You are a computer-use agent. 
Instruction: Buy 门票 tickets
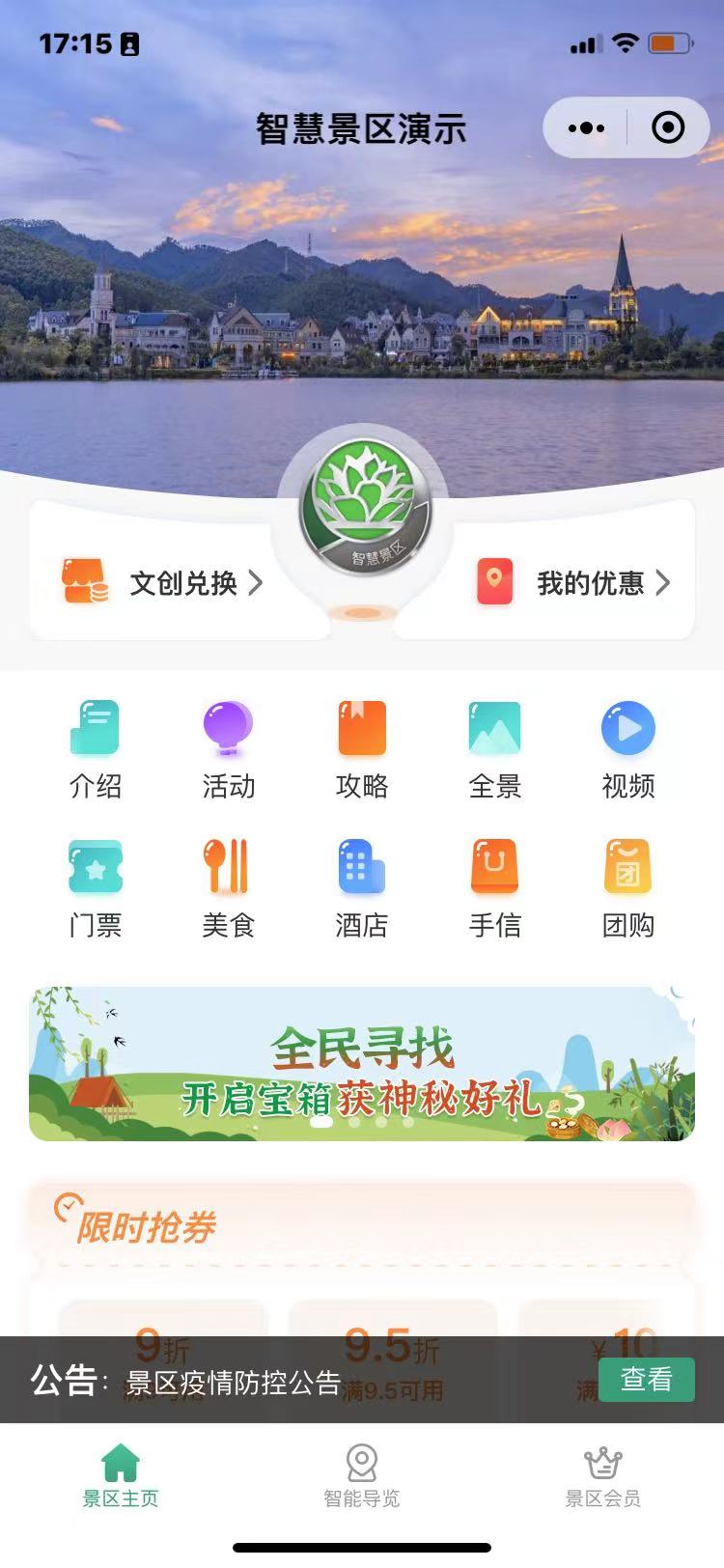pos(95,888)
